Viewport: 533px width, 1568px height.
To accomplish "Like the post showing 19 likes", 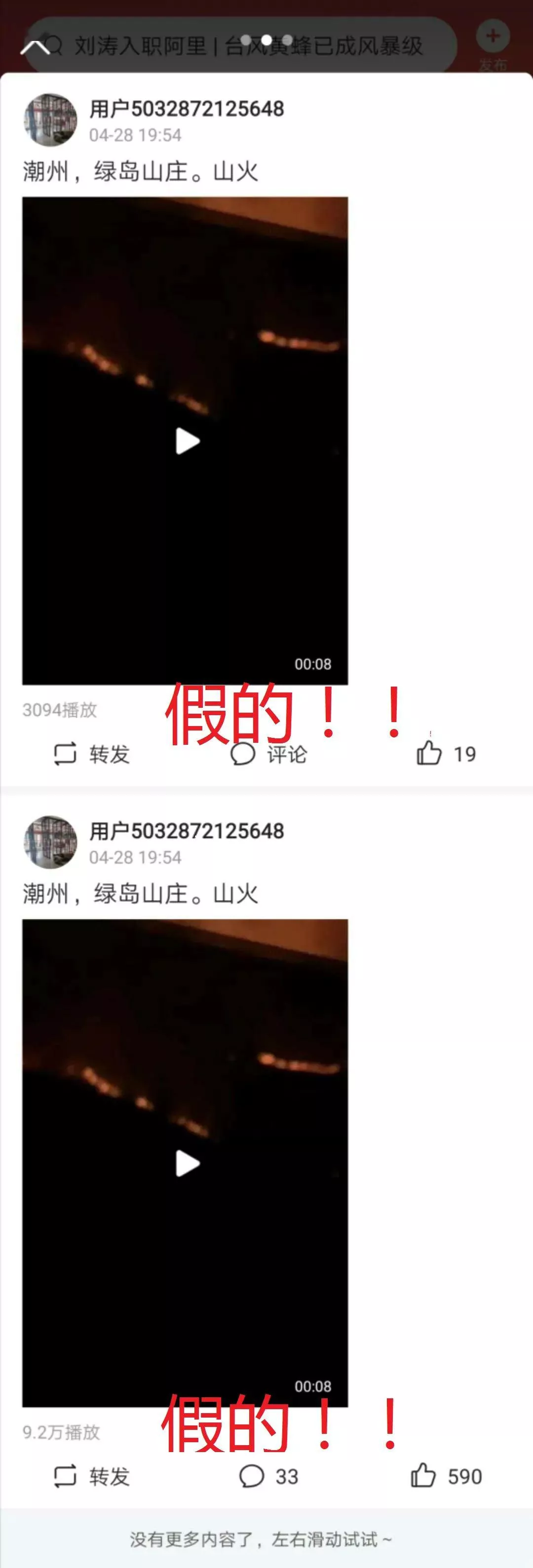I will pyautogui.click(x=446, y=754).
